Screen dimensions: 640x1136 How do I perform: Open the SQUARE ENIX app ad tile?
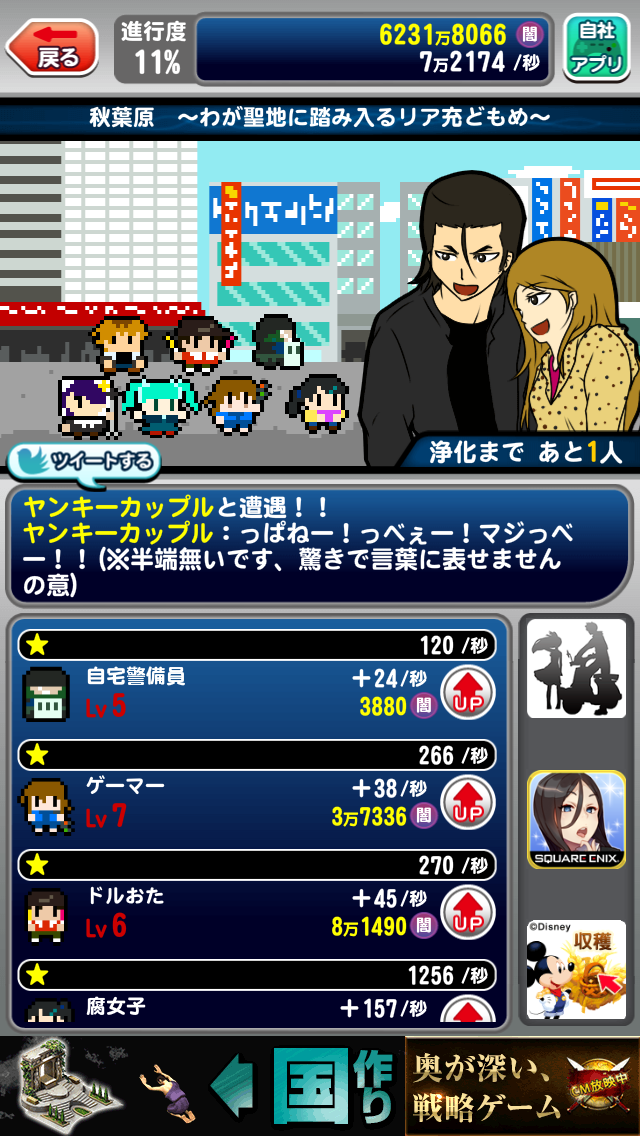576,818
